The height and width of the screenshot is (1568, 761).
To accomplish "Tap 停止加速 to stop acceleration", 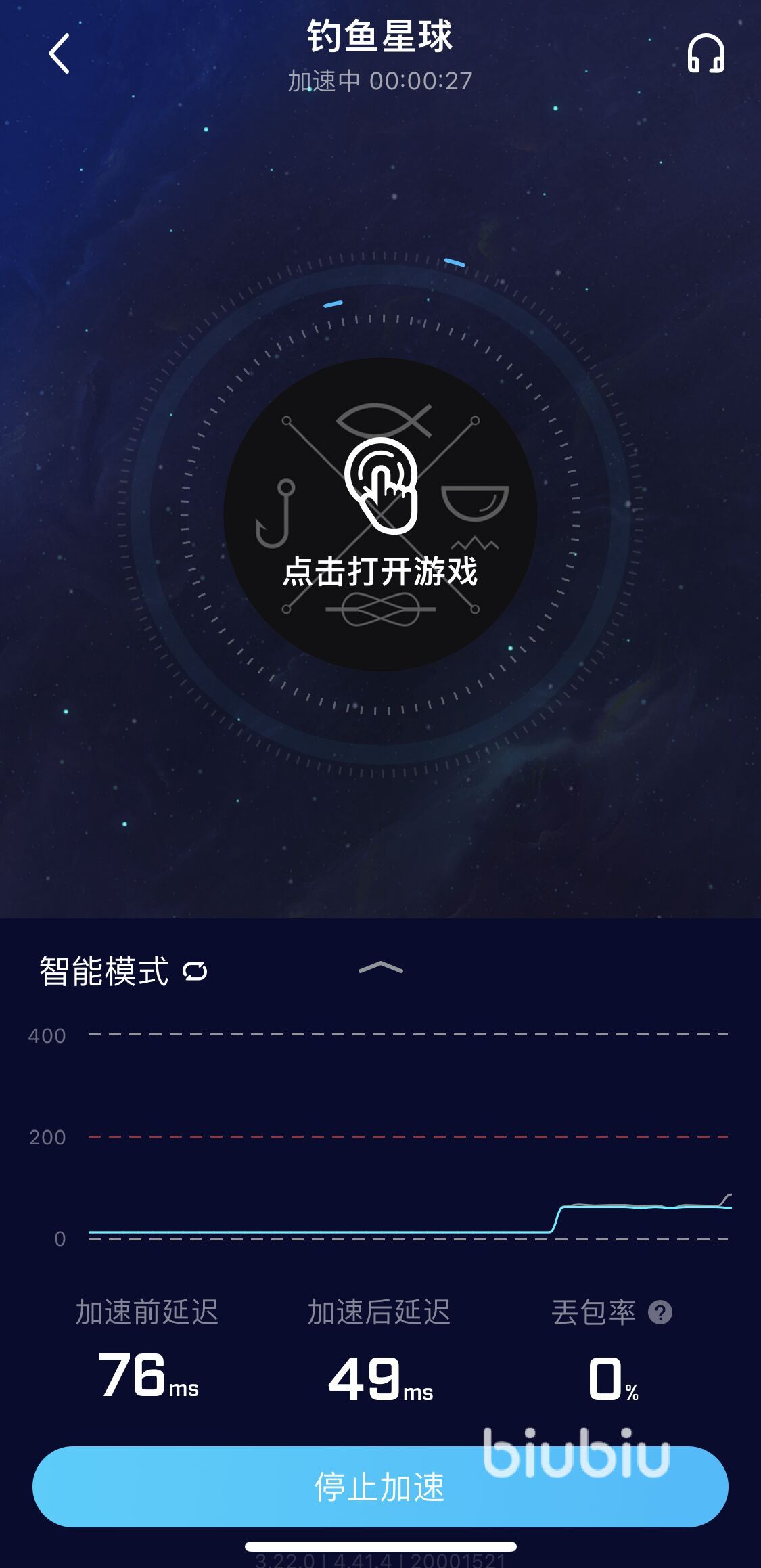I will (x=380, y=1487).
